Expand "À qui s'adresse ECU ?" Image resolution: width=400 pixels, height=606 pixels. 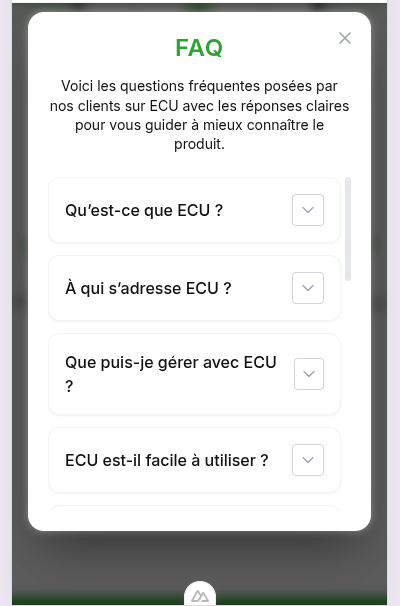[x=308, y=288]
